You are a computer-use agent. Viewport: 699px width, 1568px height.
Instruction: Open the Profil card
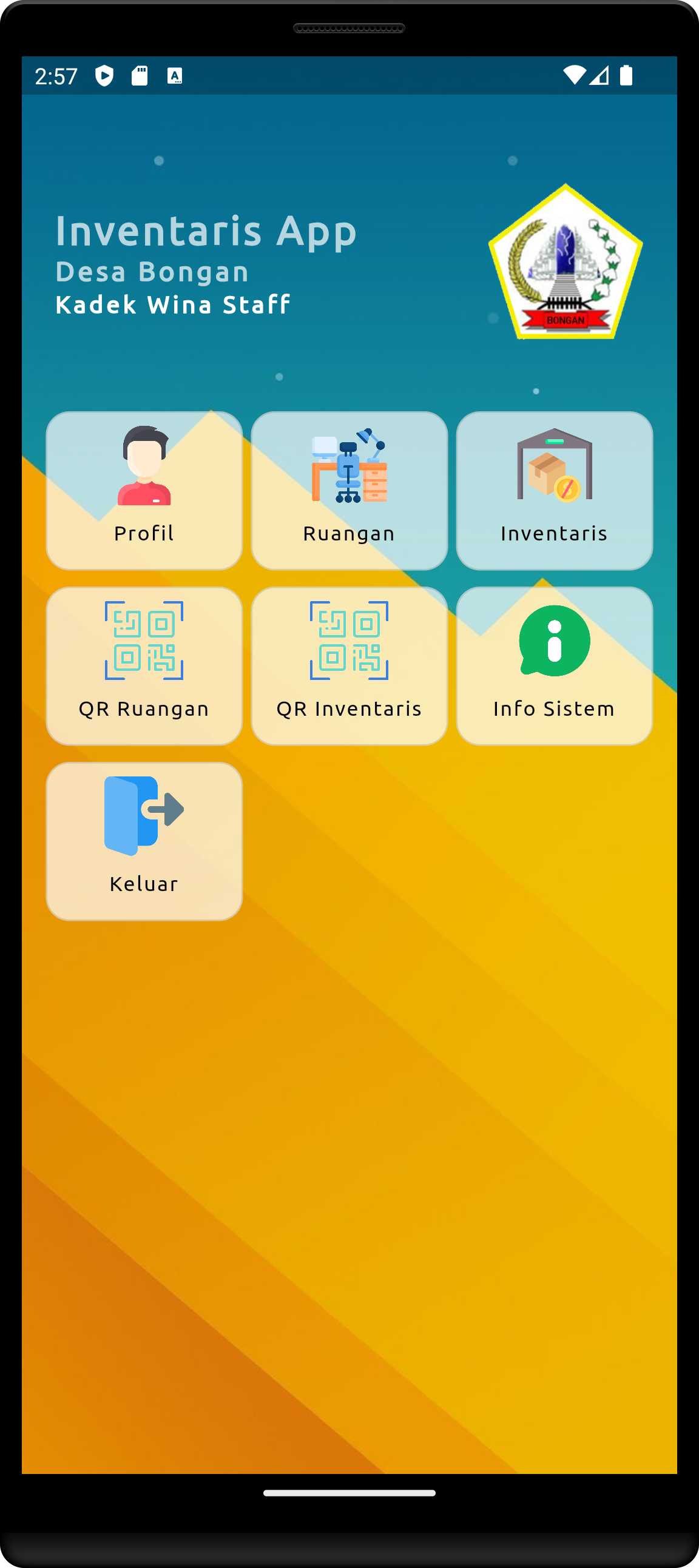pyautogui.click(x=144, y=491)
